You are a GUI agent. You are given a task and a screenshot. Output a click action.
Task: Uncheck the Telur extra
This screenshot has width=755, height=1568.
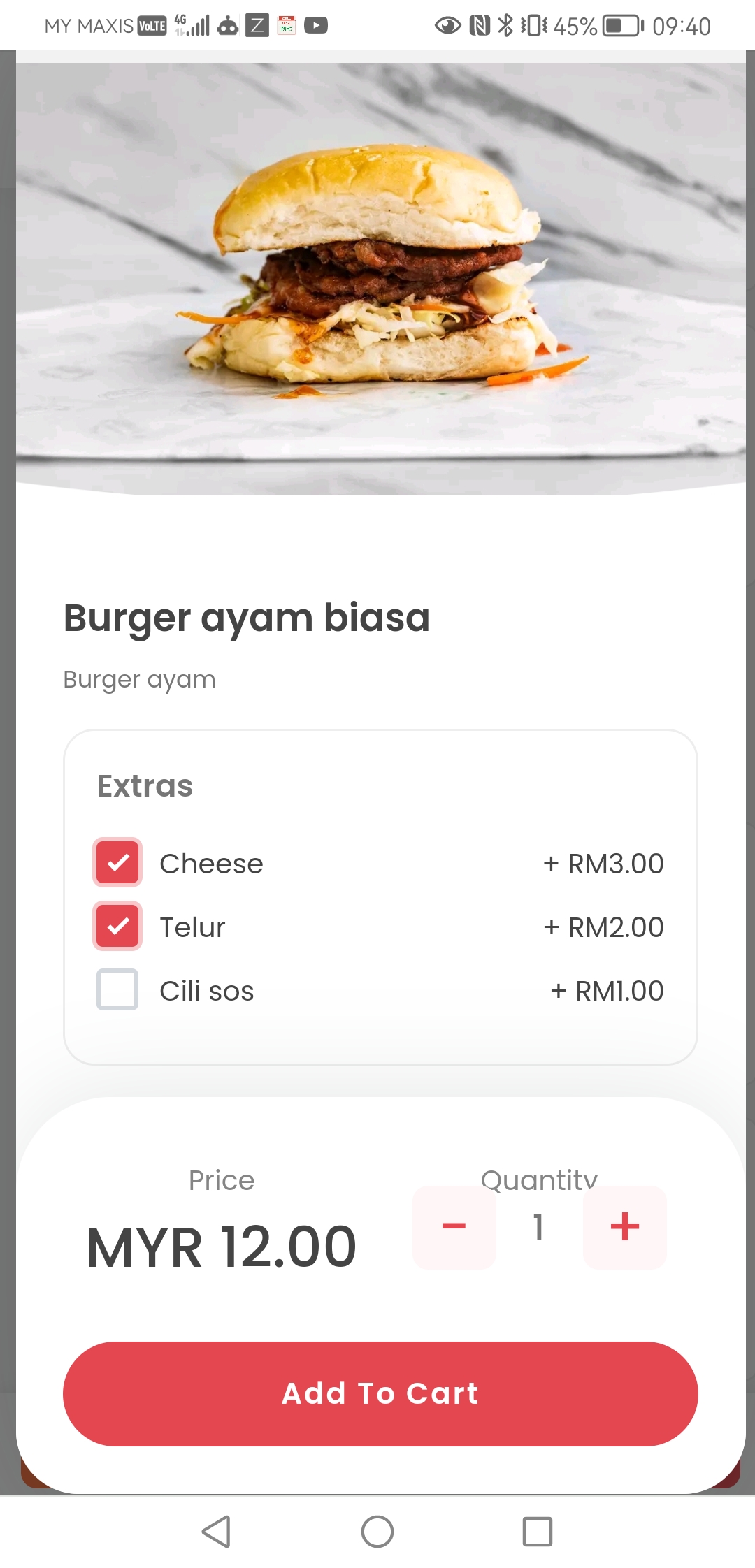tap(117, 926)
